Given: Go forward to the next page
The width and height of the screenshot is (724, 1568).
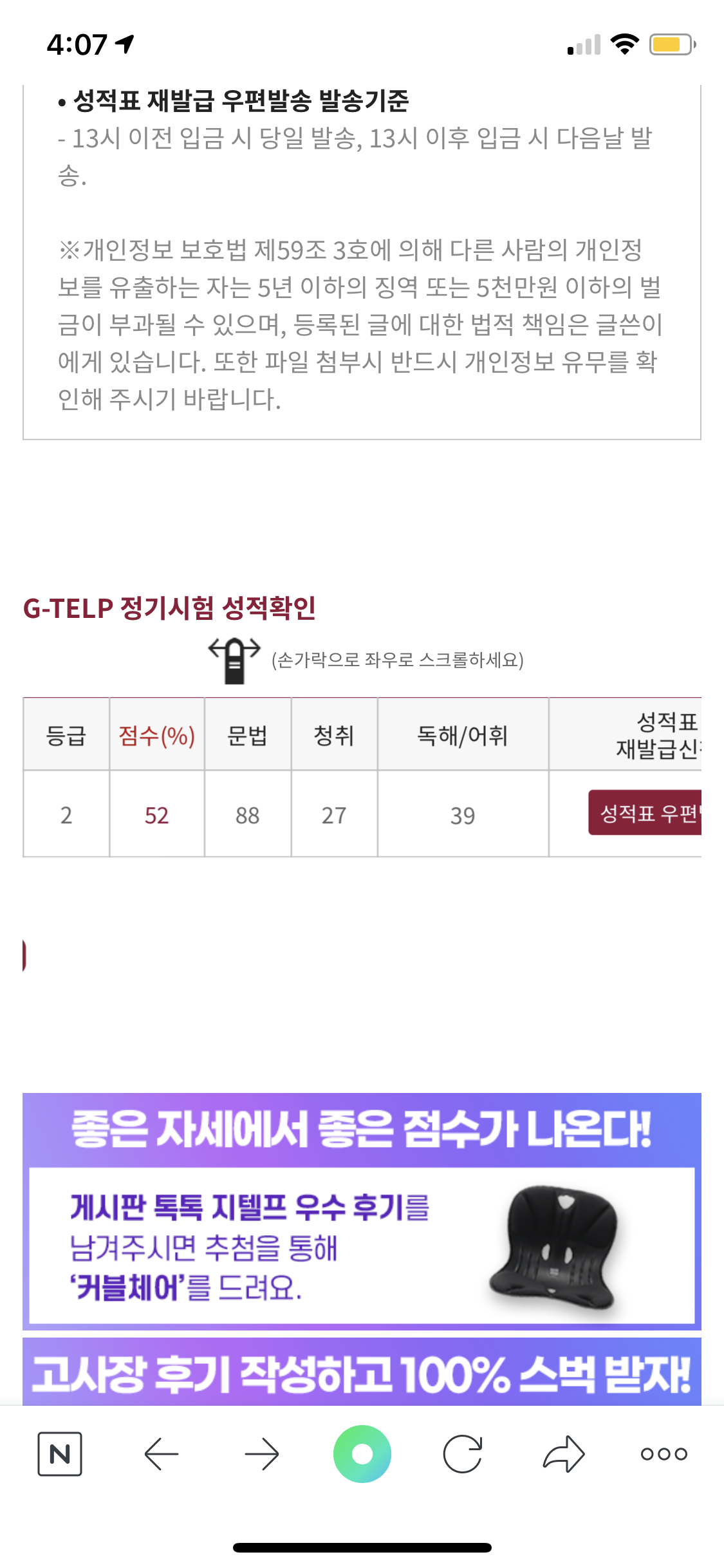Looking at the screenshot, I should tap(262, 1454).
